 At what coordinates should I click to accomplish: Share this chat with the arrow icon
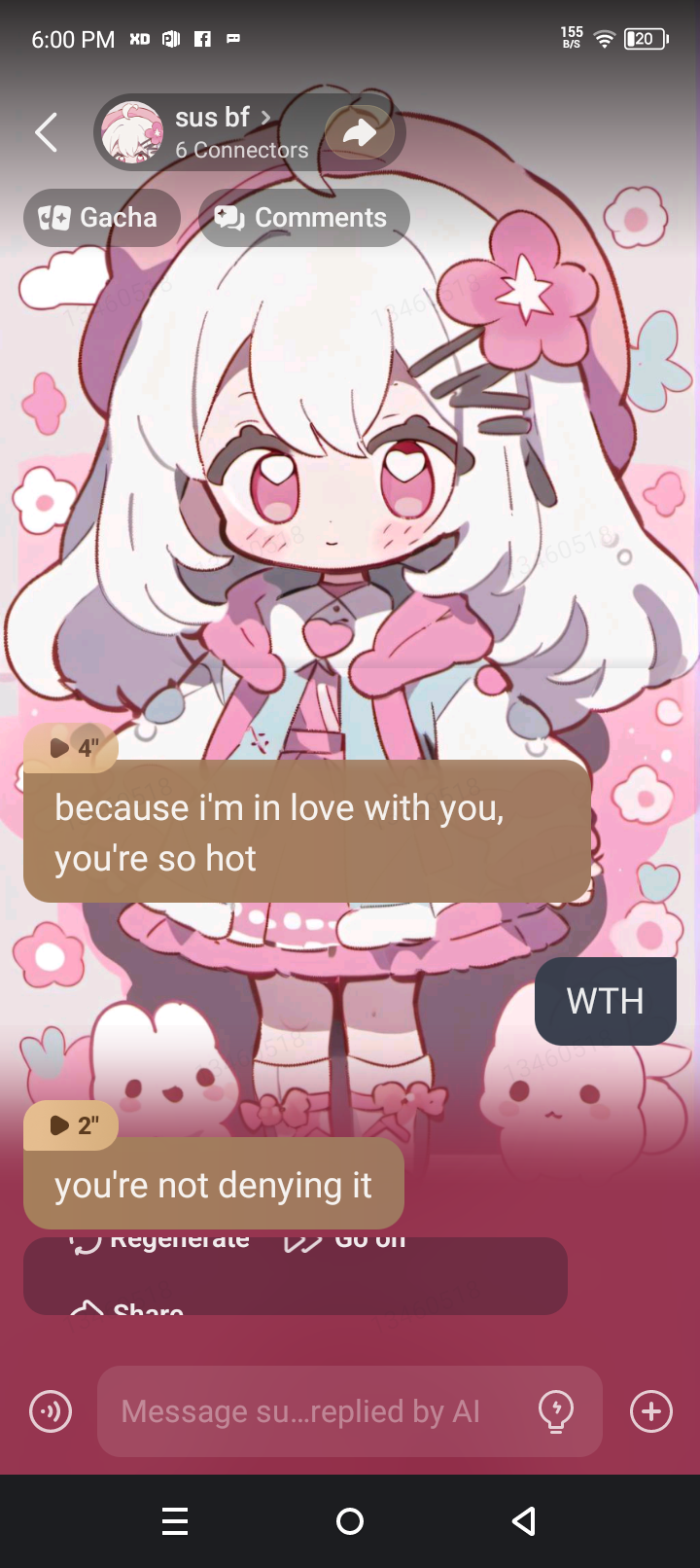(360, 132)
